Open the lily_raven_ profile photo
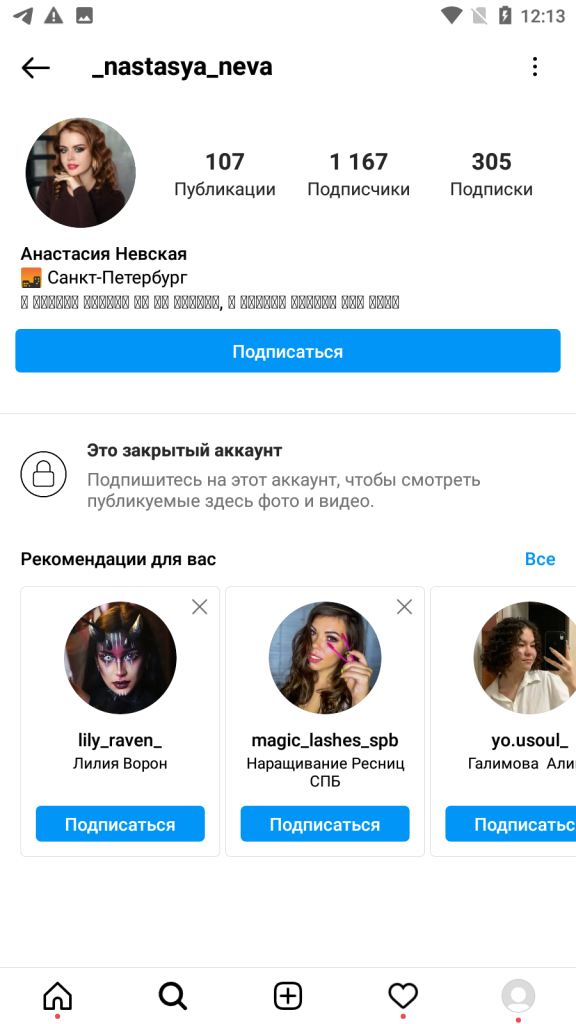Screen dimensions: 576x1024 (x=120, y=658)
